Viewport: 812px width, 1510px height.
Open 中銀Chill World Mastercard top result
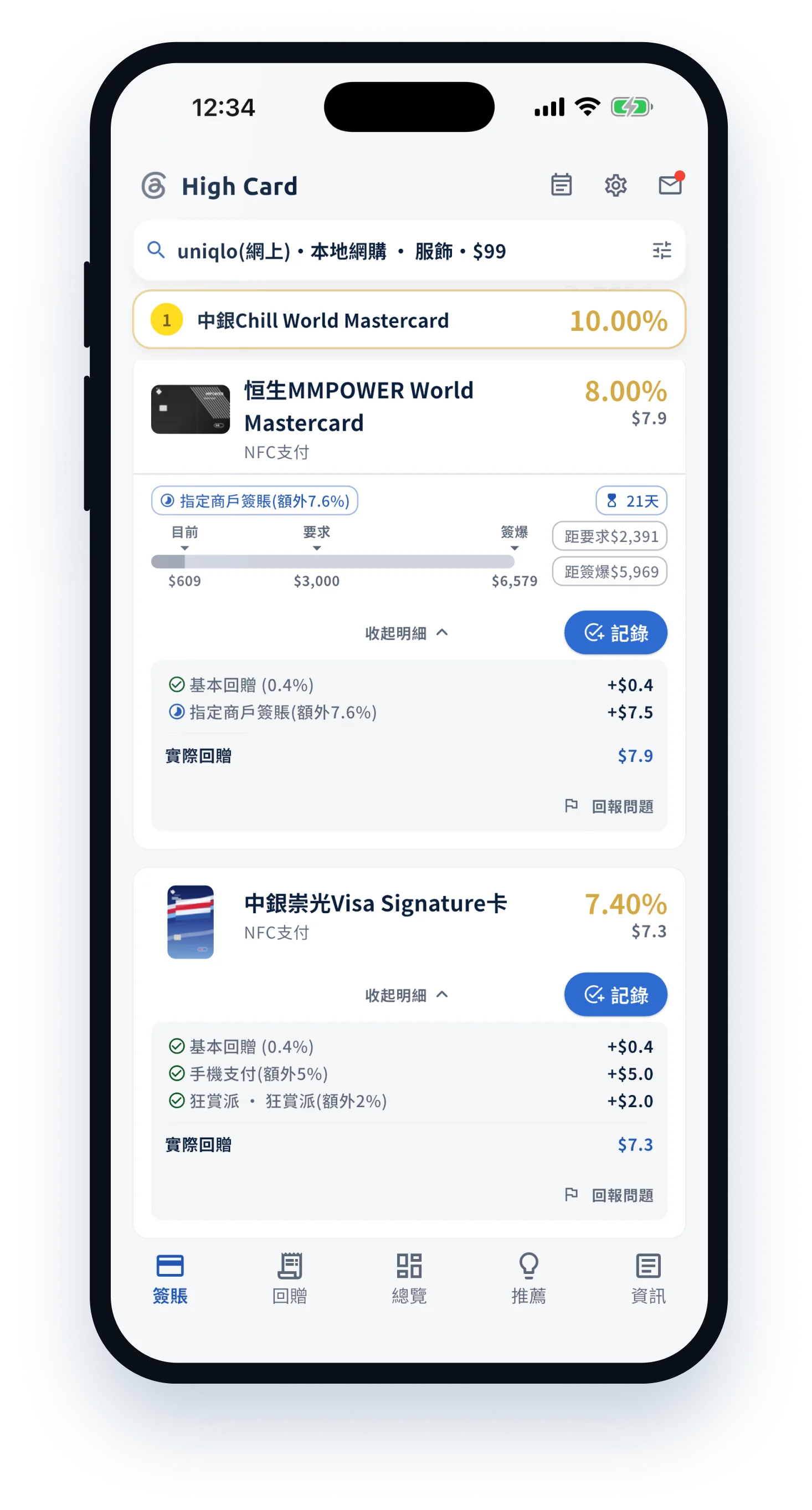click(x=408, y=320)
